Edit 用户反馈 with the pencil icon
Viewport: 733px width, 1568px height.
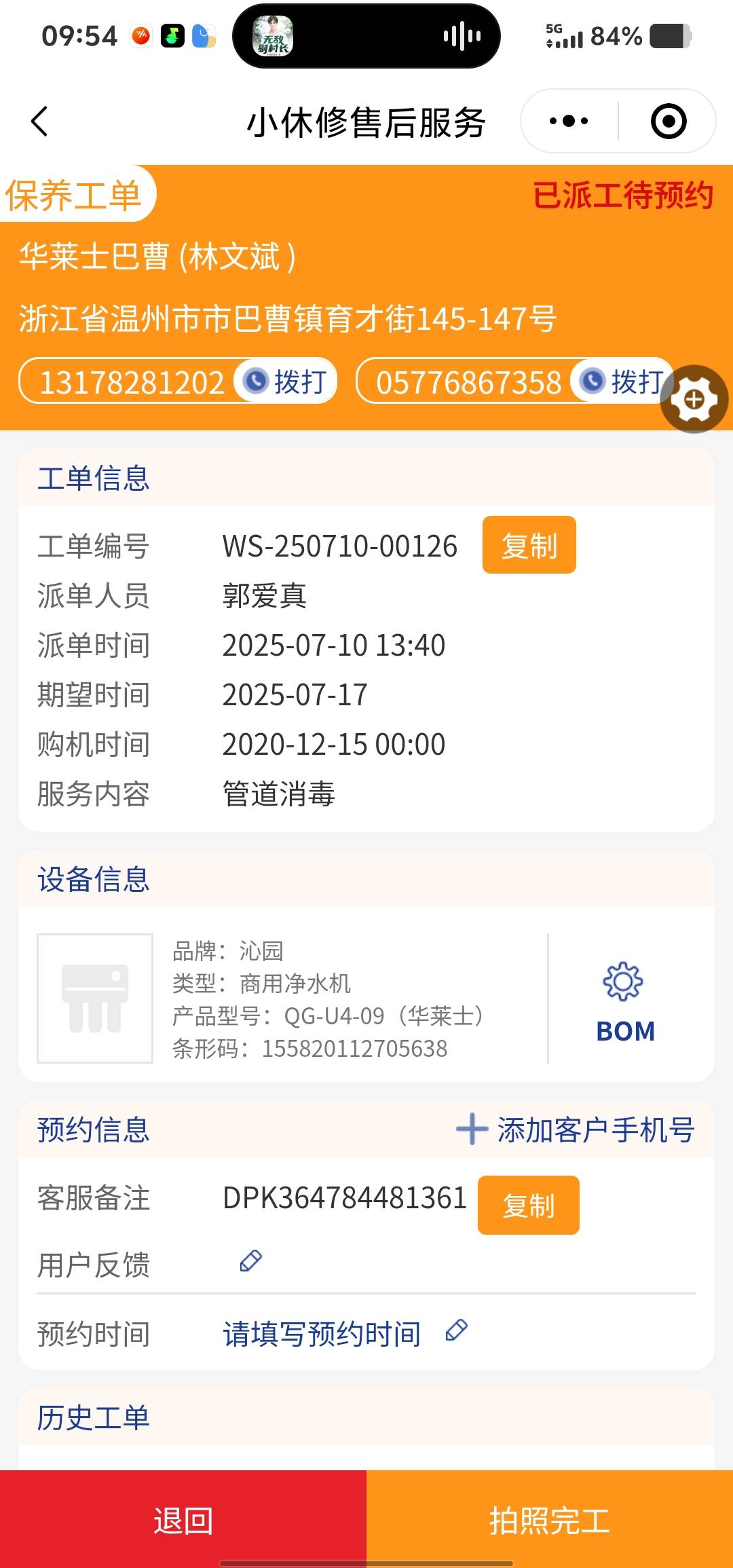tap(250, 1261)
